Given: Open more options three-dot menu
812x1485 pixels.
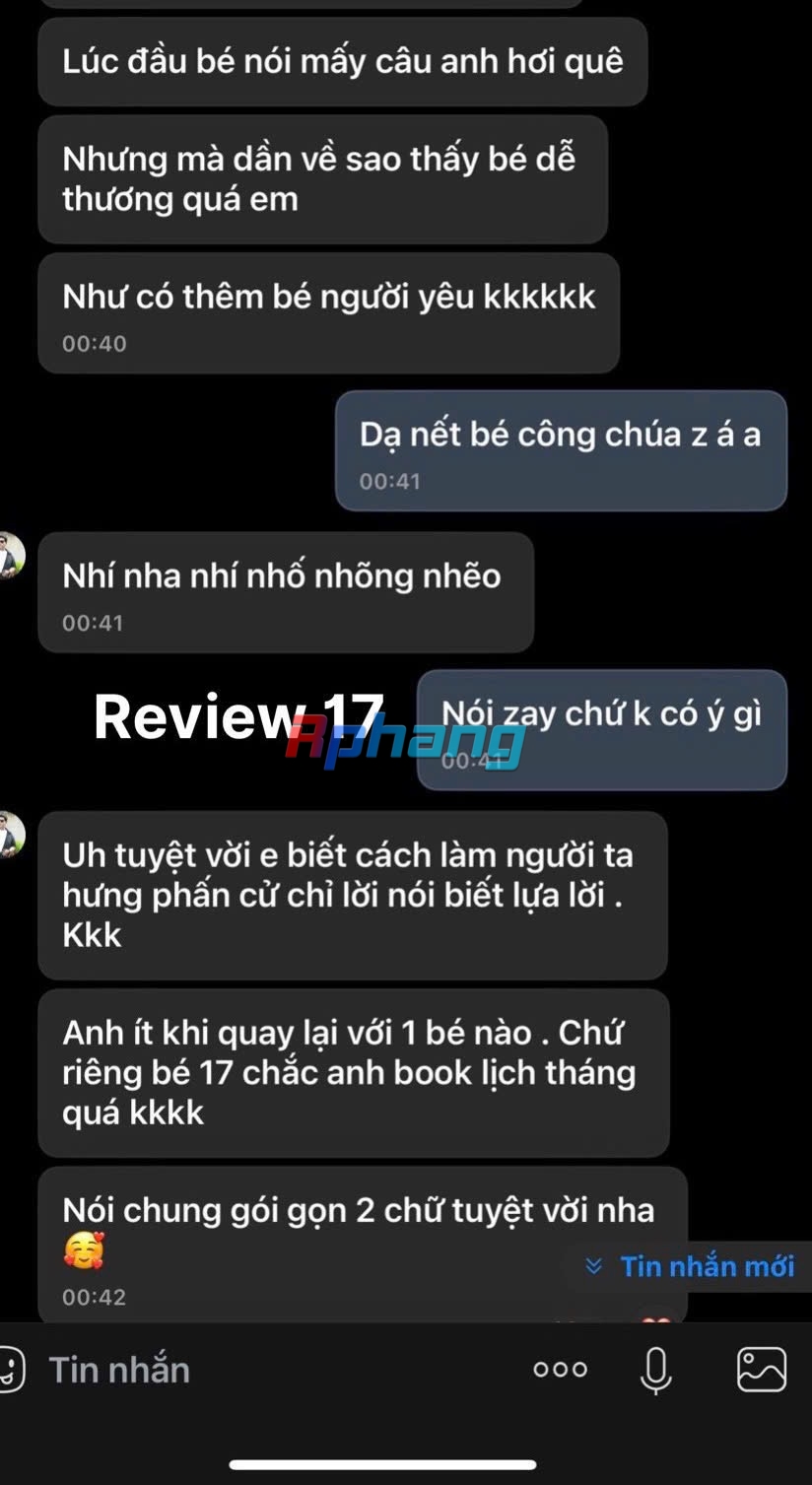Looking at the screenshot, I should click(x=560, y=1370).
